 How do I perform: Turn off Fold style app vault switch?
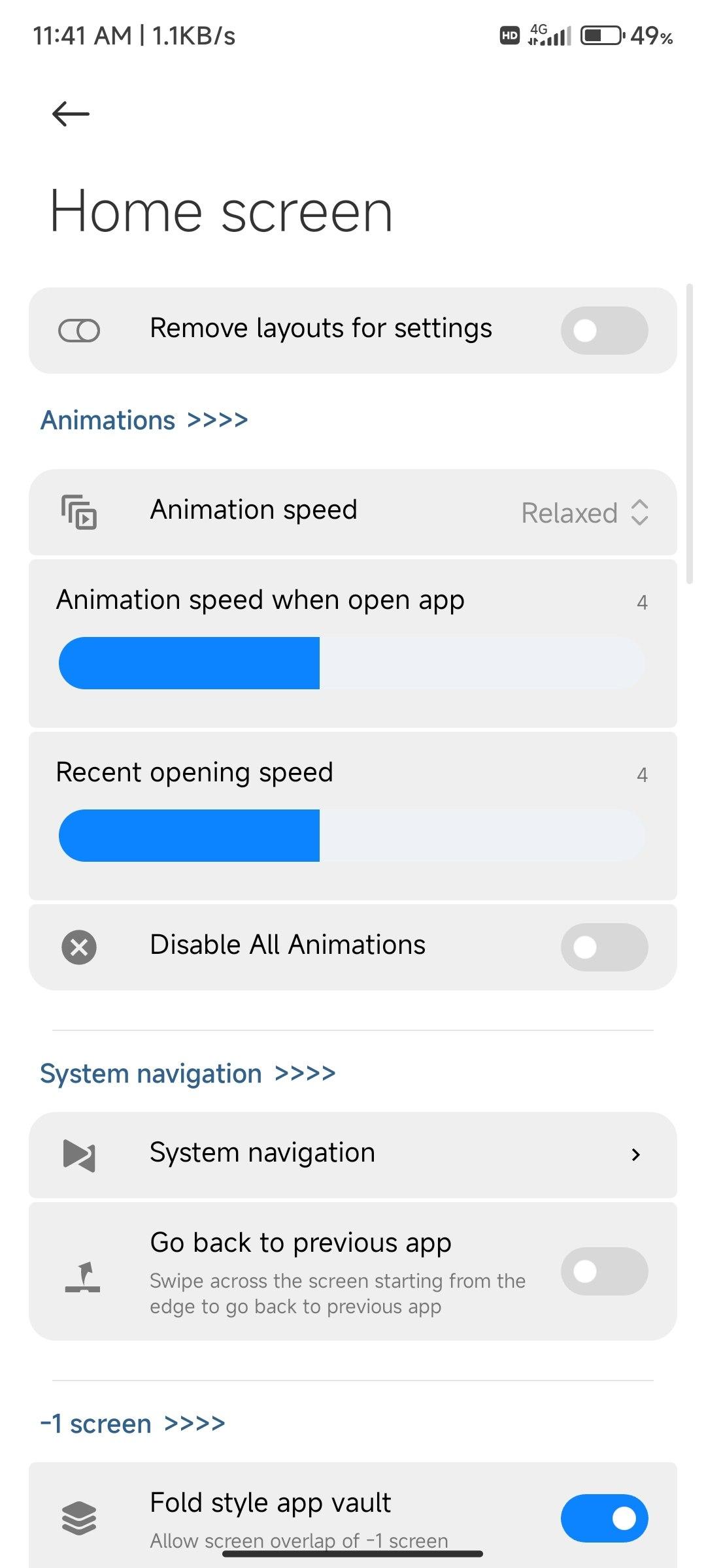coord(604,1518)
